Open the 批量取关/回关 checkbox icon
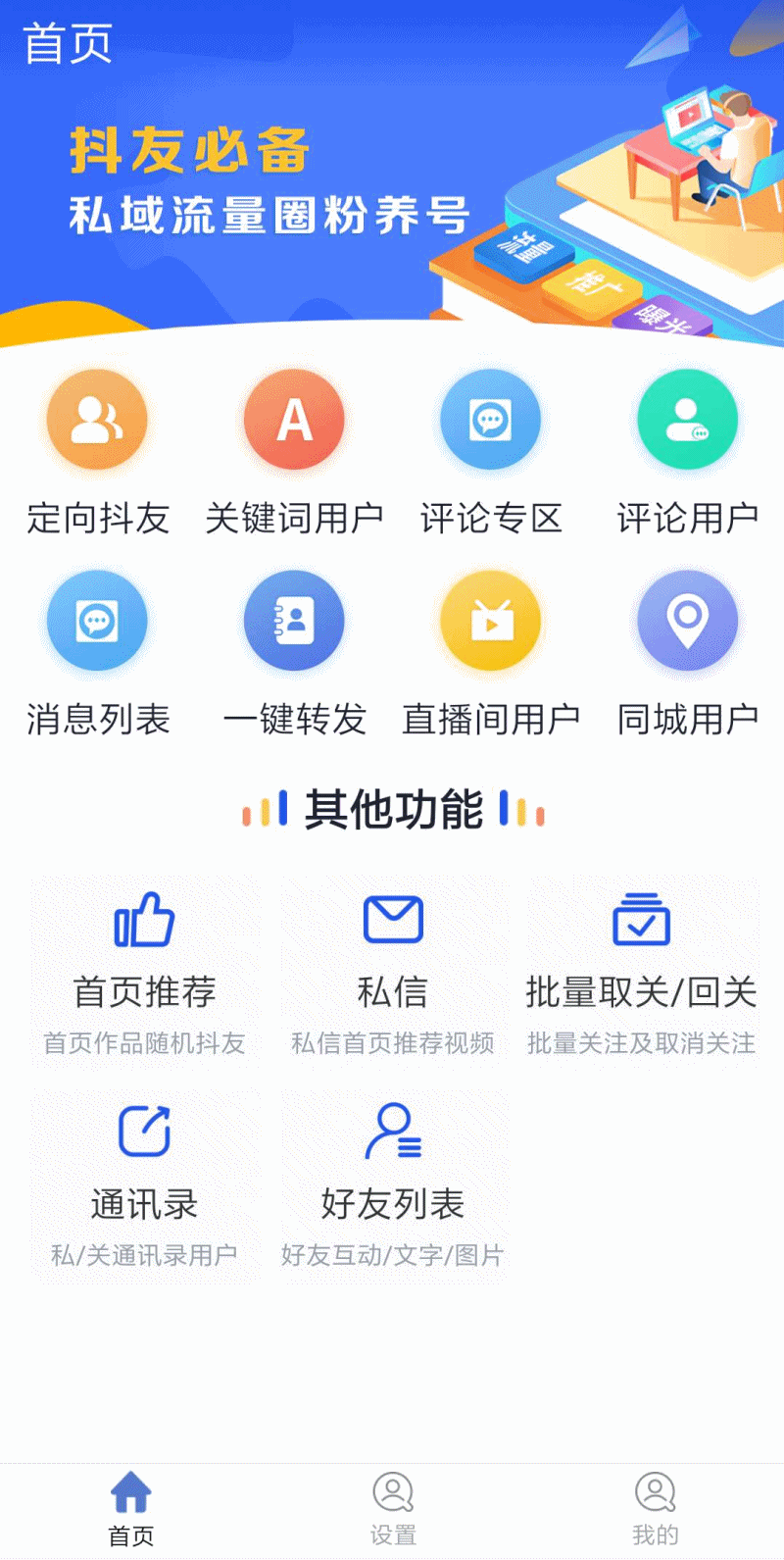This screenshot has width=784, height=1560. click(x=642, y=920)
